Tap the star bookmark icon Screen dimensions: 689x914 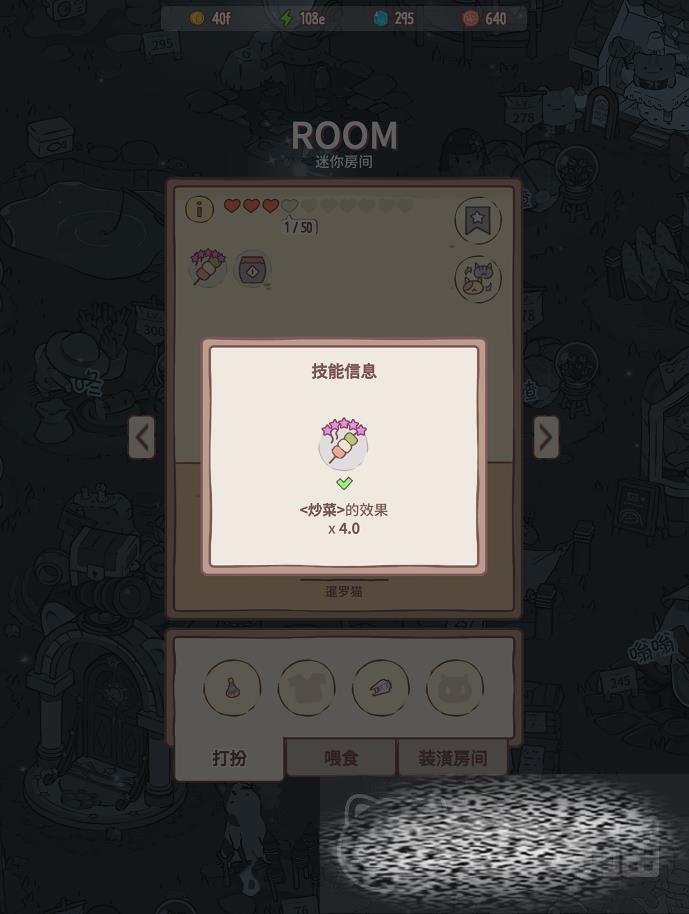pos(478,220)
